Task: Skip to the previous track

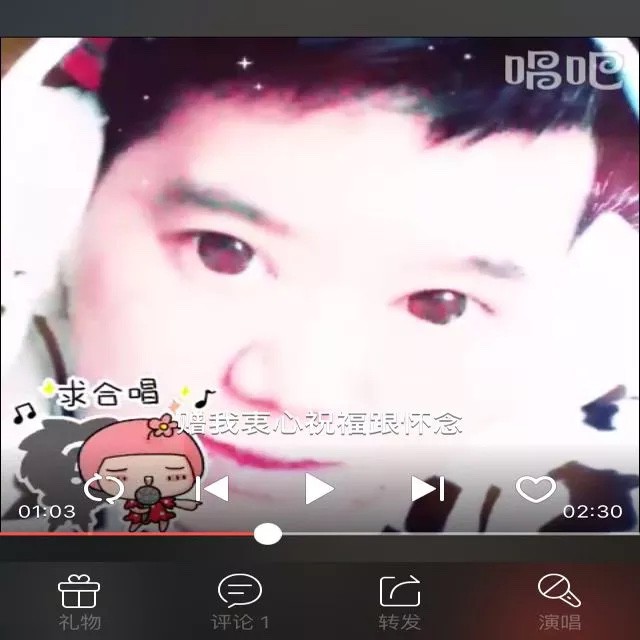Action: (213, 489)
